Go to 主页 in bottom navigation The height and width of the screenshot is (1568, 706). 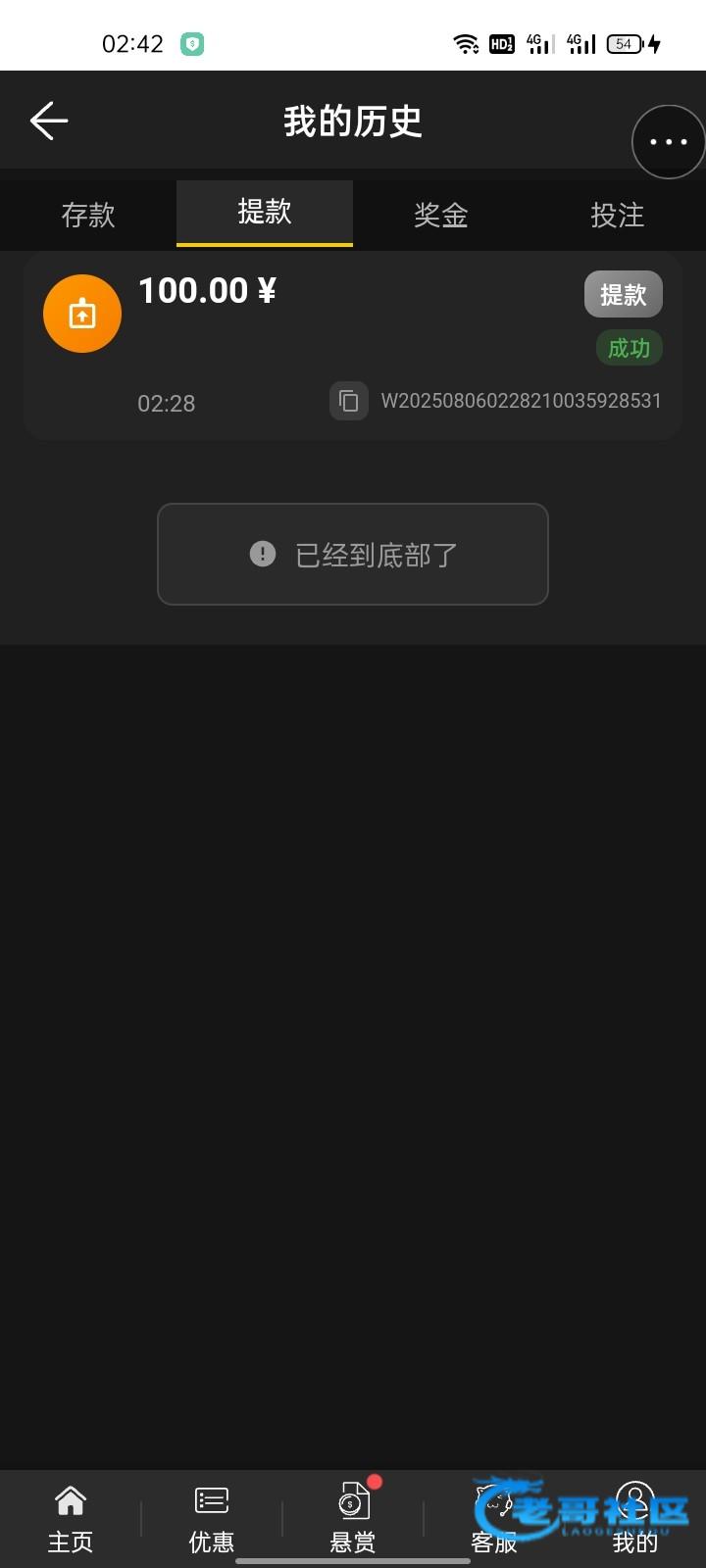pyautogui.click(x=71, y=1520)
